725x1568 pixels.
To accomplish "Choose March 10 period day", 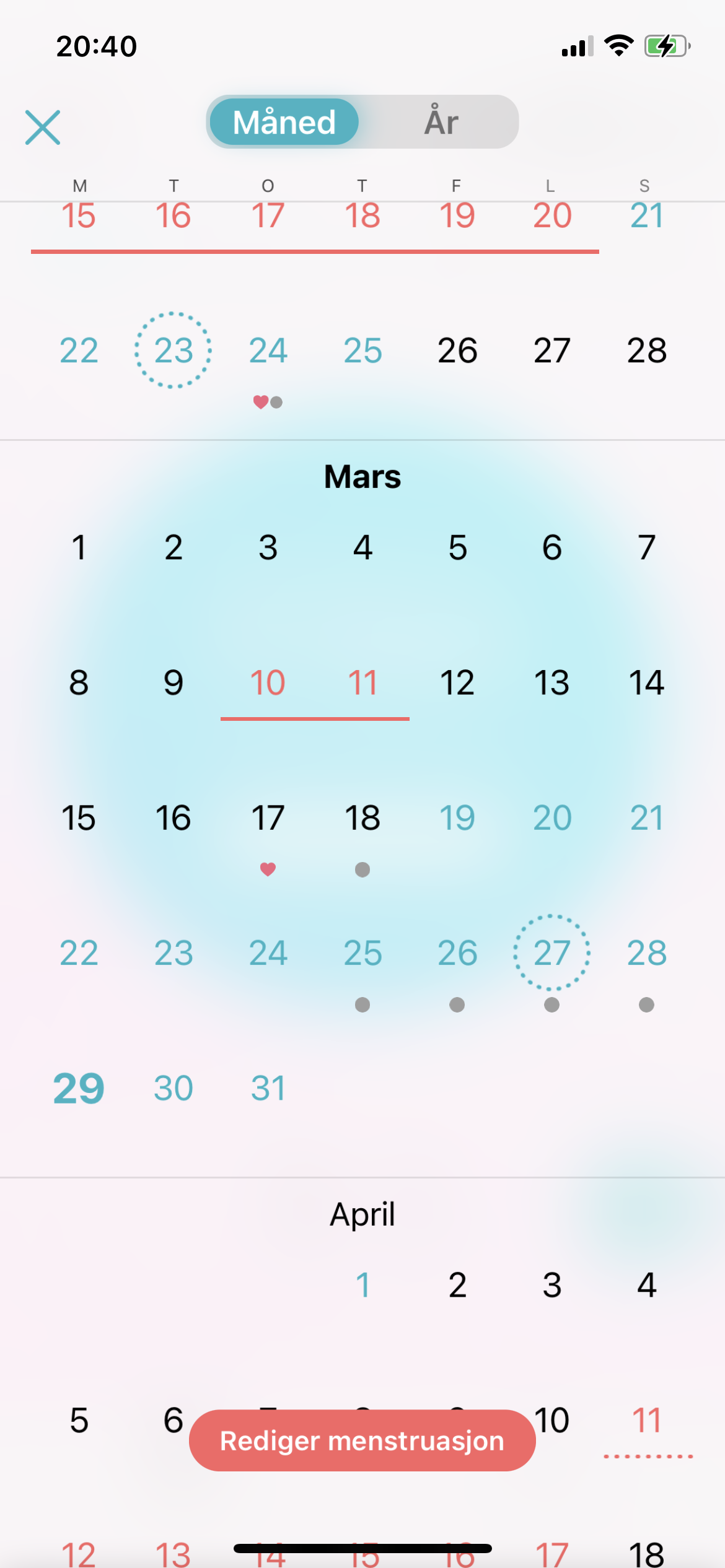I will point(268,683).
